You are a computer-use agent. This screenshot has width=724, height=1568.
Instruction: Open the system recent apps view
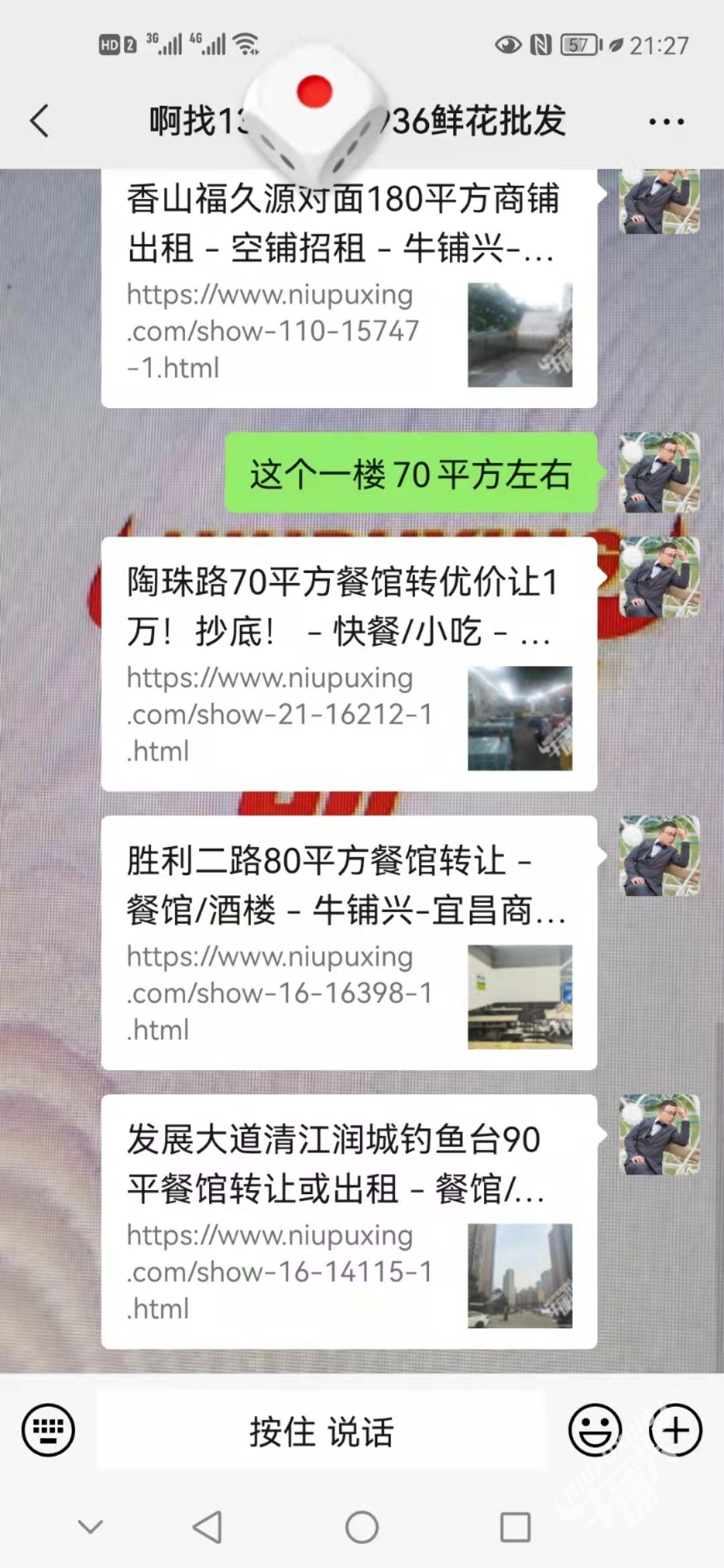(515, 1528)
